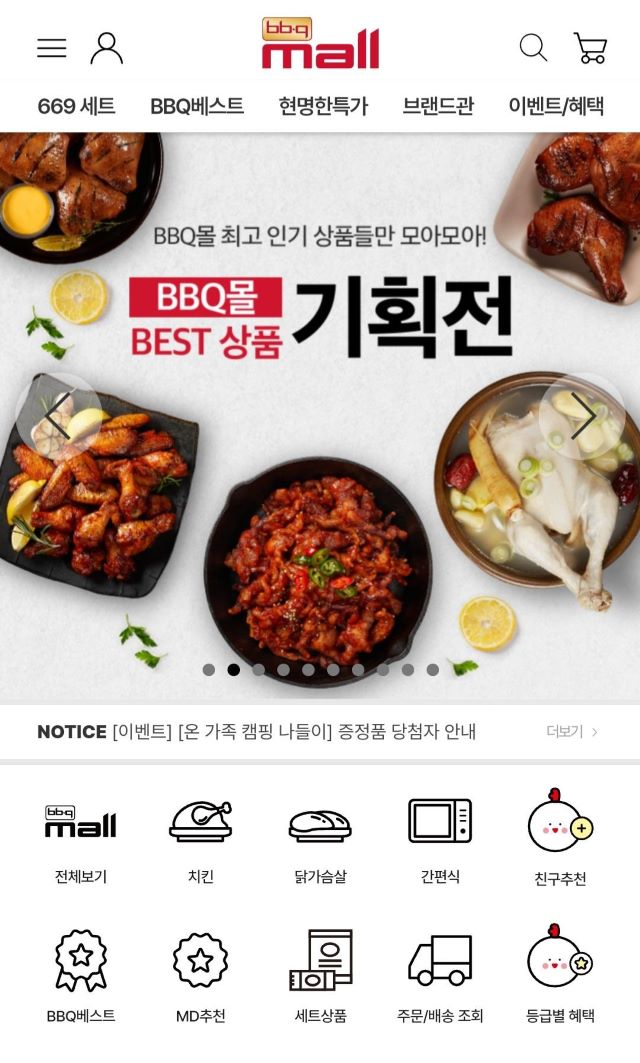Screen dimensions: 640x1063
Task: Open 친구추천 referral page
Action: pos(560,840)
